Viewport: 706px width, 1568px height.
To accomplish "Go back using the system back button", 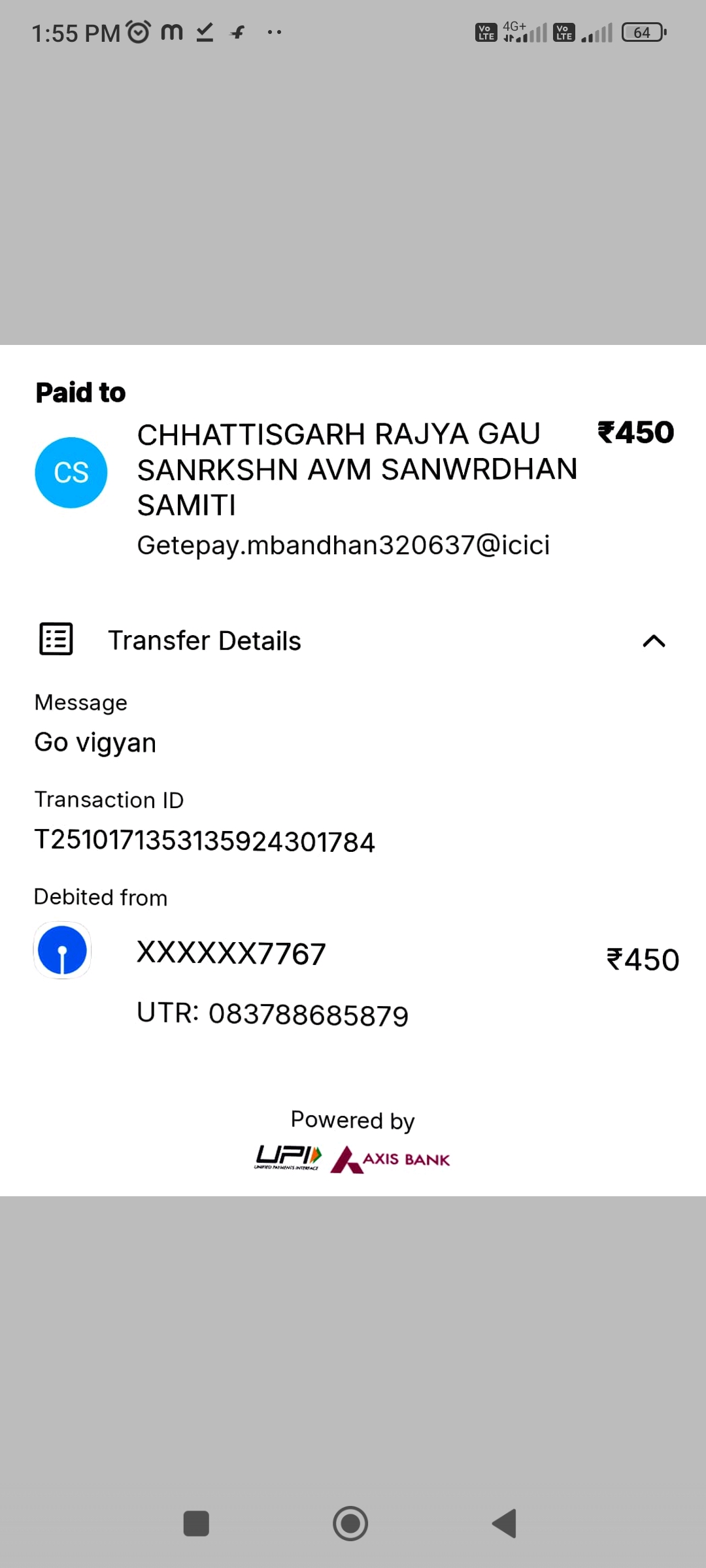I will point(505,1524).
